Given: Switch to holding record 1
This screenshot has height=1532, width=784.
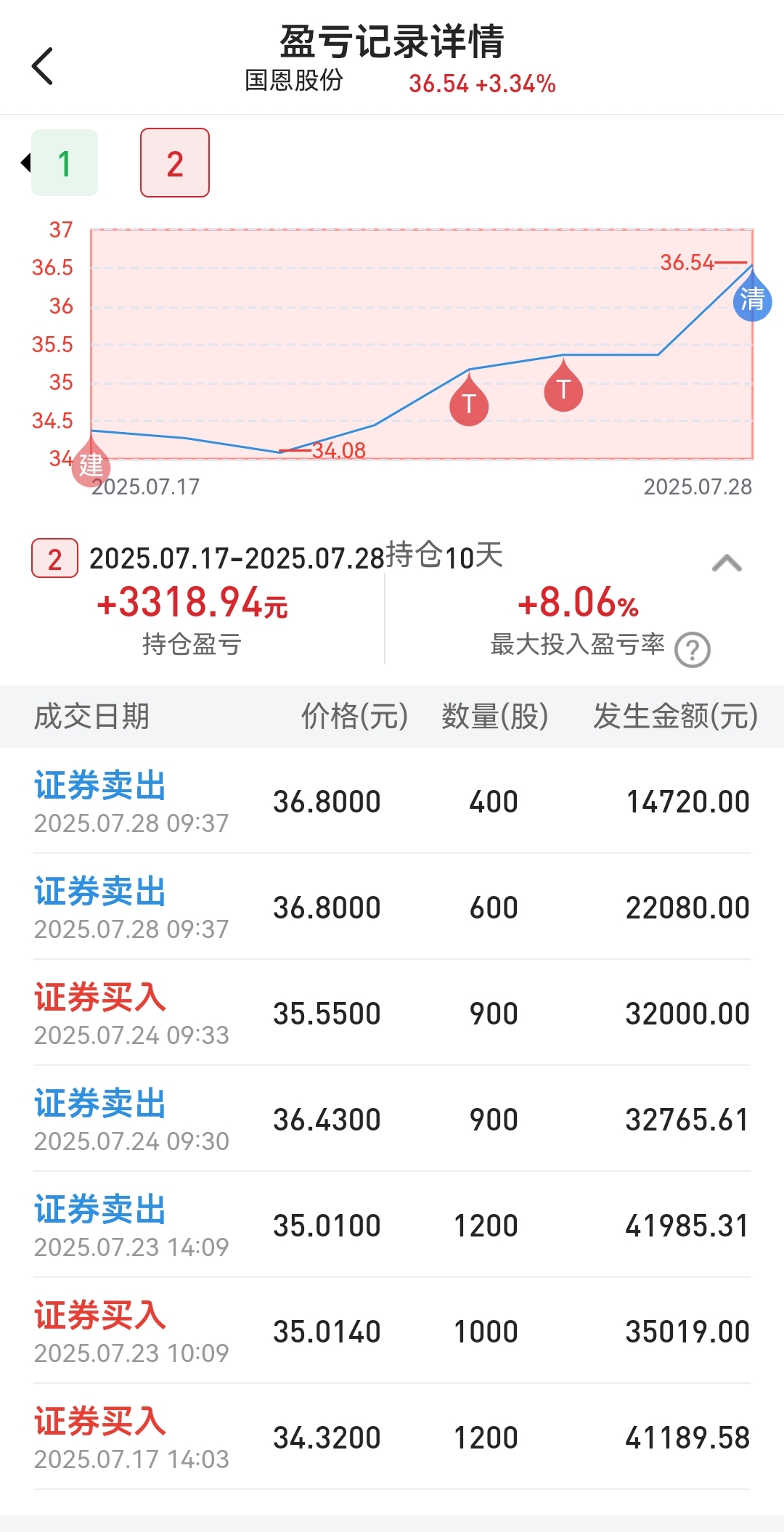Looking at the screenshot, I should [x=65, y=163].
